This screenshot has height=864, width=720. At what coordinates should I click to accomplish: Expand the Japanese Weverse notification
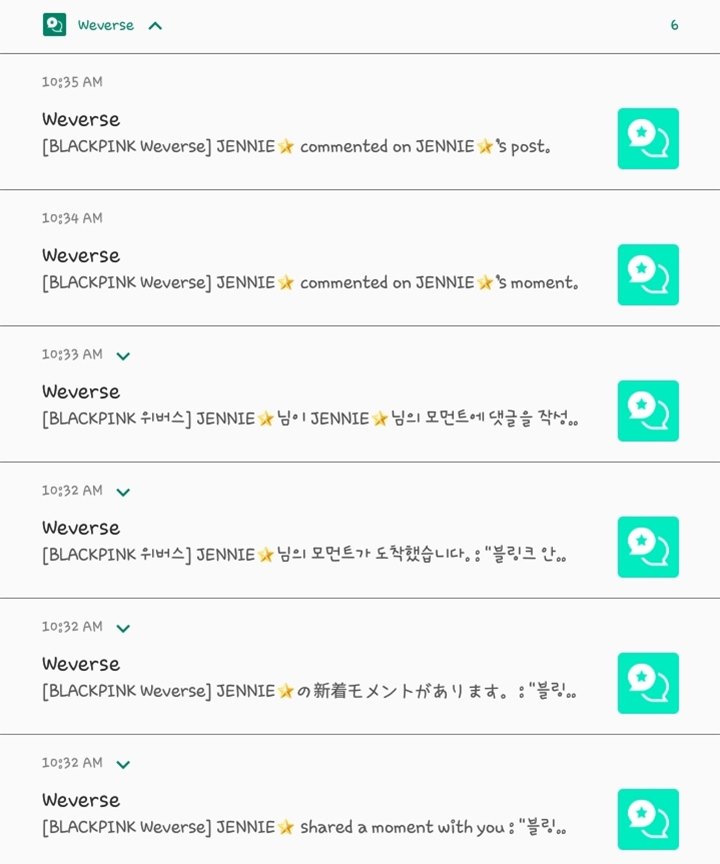(x=122, y=626)
